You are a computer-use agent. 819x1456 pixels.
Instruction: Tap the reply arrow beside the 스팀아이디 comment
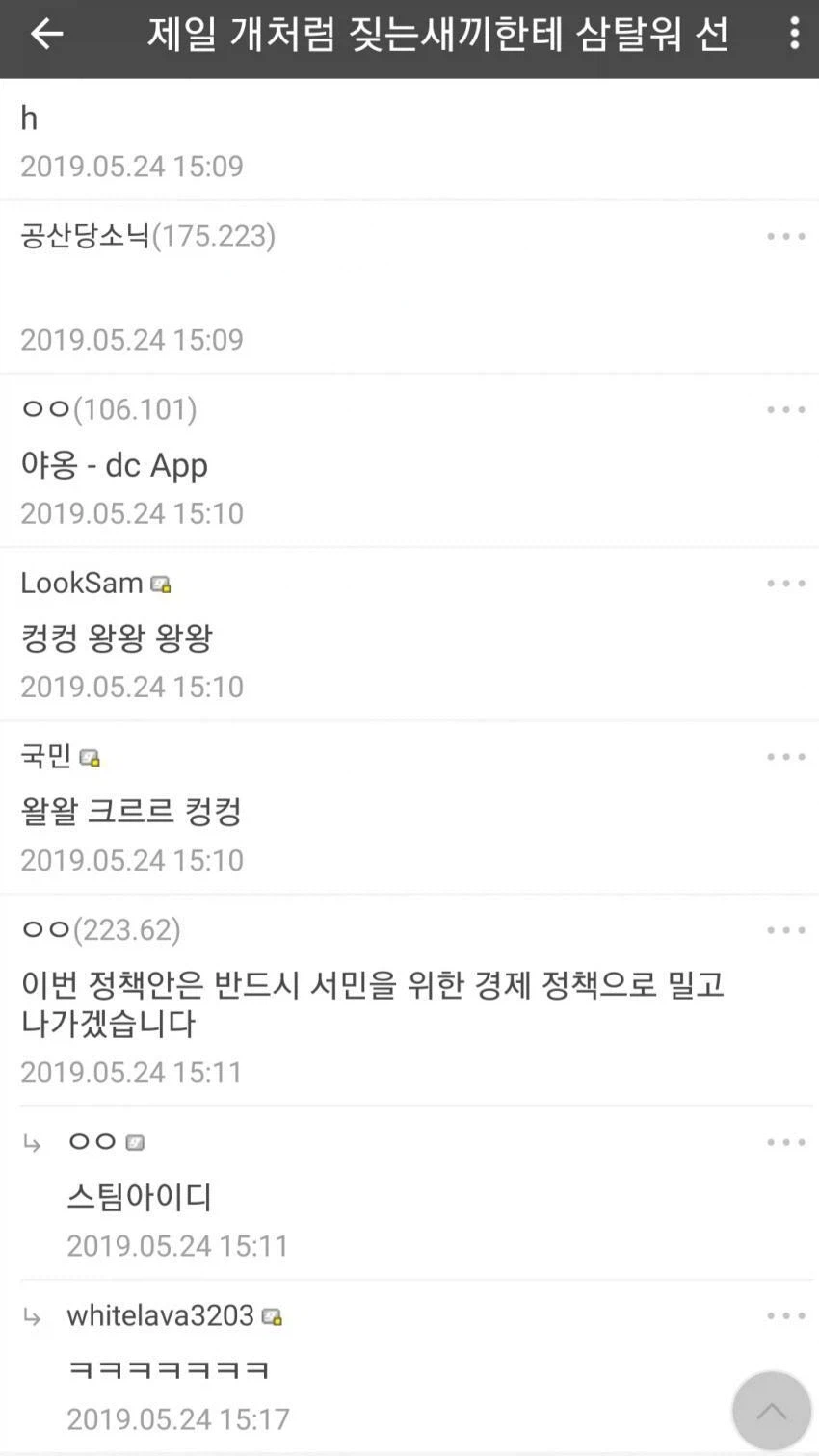coord(32,1142)
